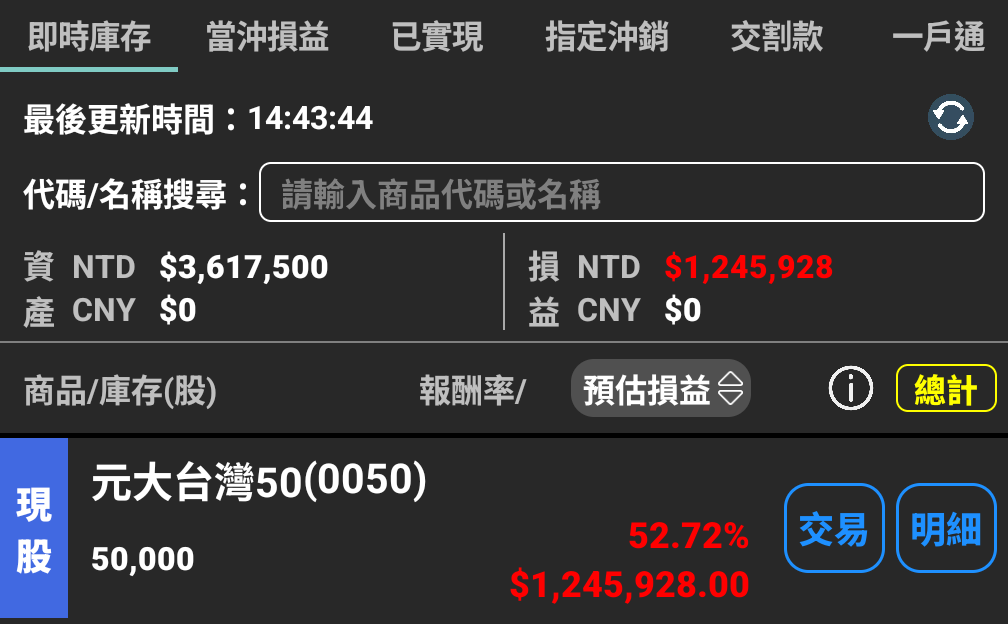Focus the 代碼/名稱搜尋 input field
1008x624 pixels.
point(621,192)
